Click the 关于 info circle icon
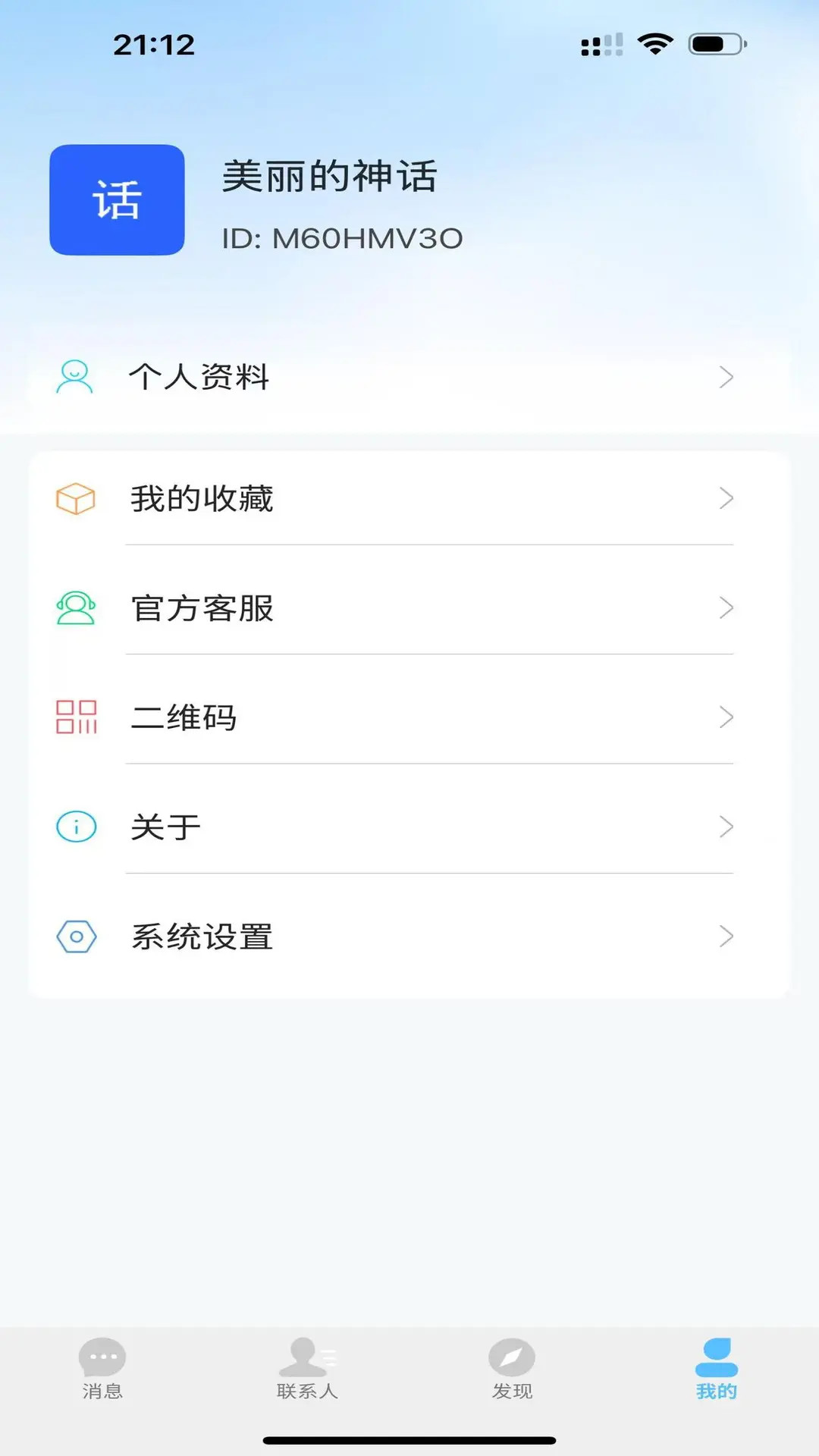Image resolution: width=819 pixels, height=1456 pixels. click(x=75, y=827)
